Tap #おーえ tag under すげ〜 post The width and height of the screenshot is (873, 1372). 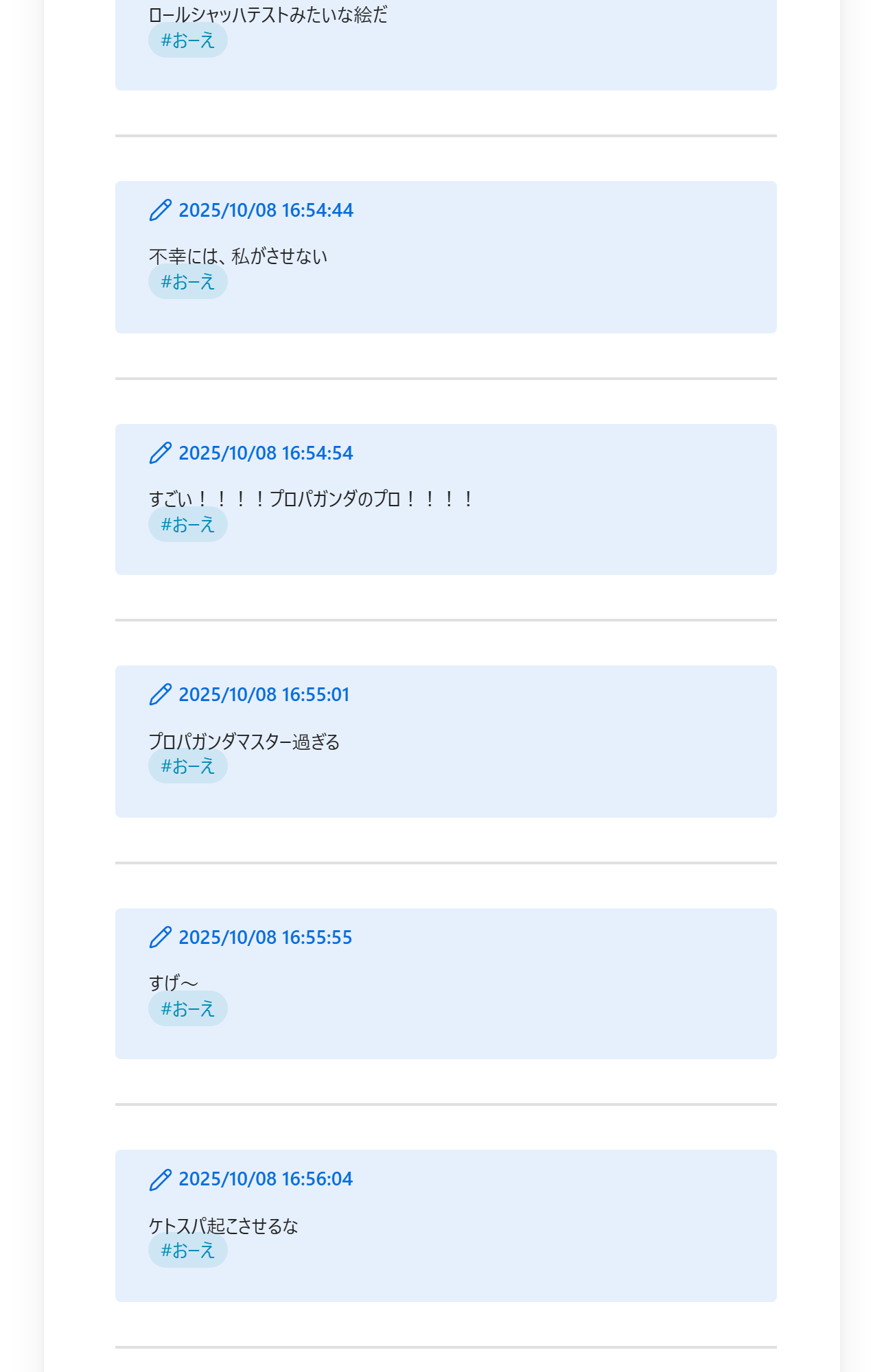[188, 1009]
